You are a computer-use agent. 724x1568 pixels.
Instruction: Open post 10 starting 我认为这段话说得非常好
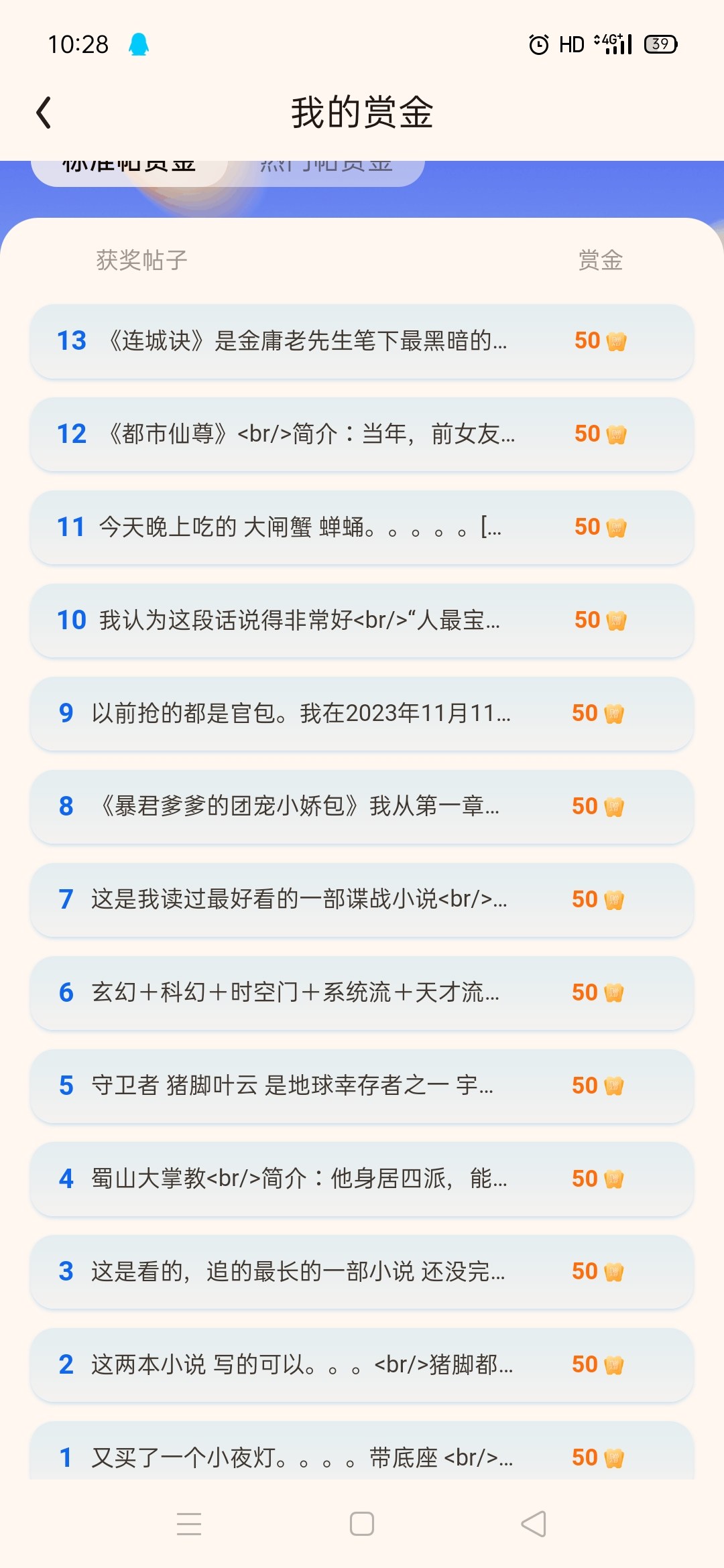[362, 621]
